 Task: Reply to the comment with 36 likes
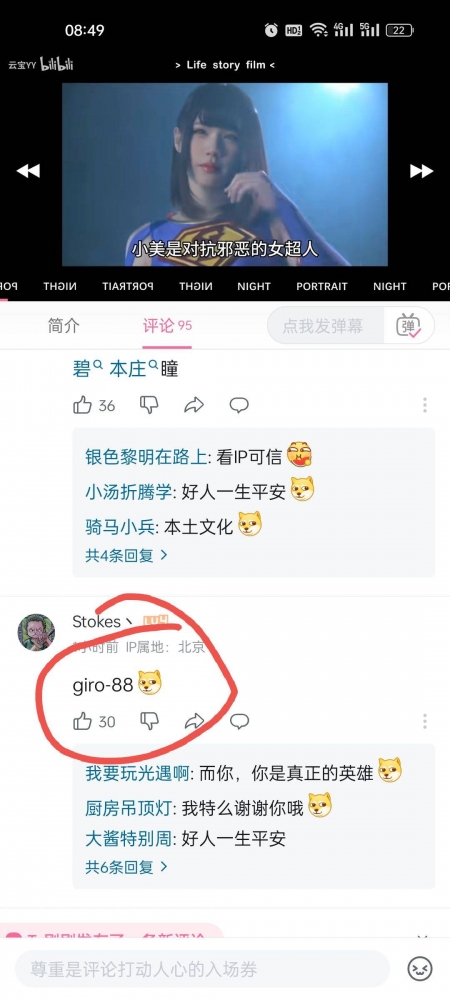point(239,405)
